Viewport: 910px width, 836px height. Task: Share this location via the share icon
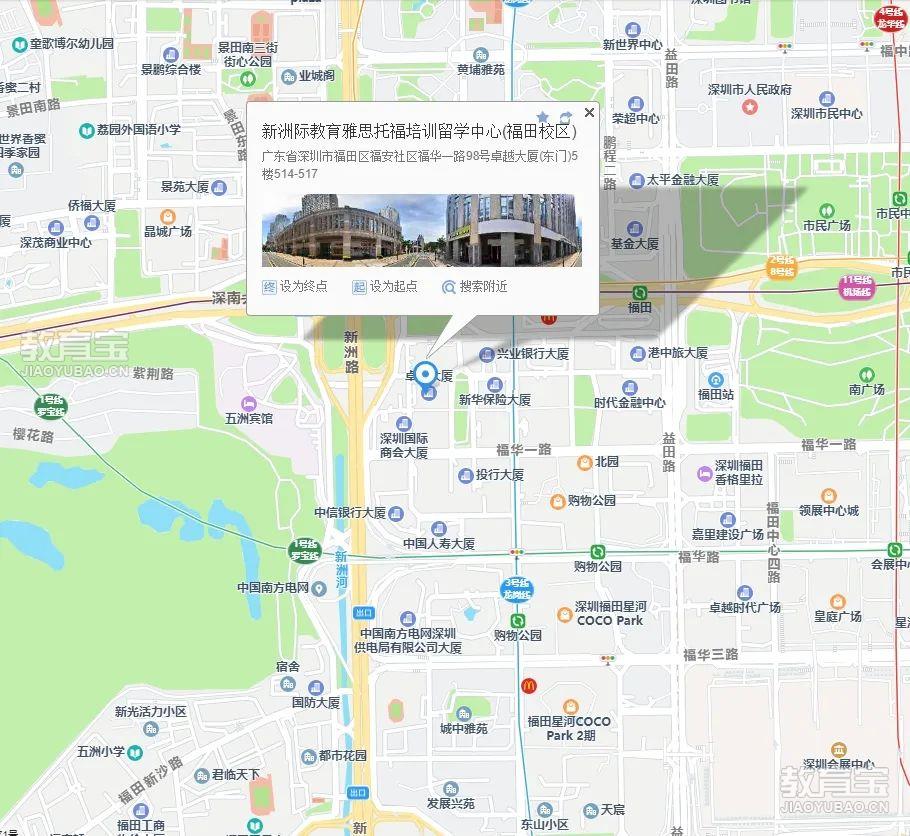566,117
